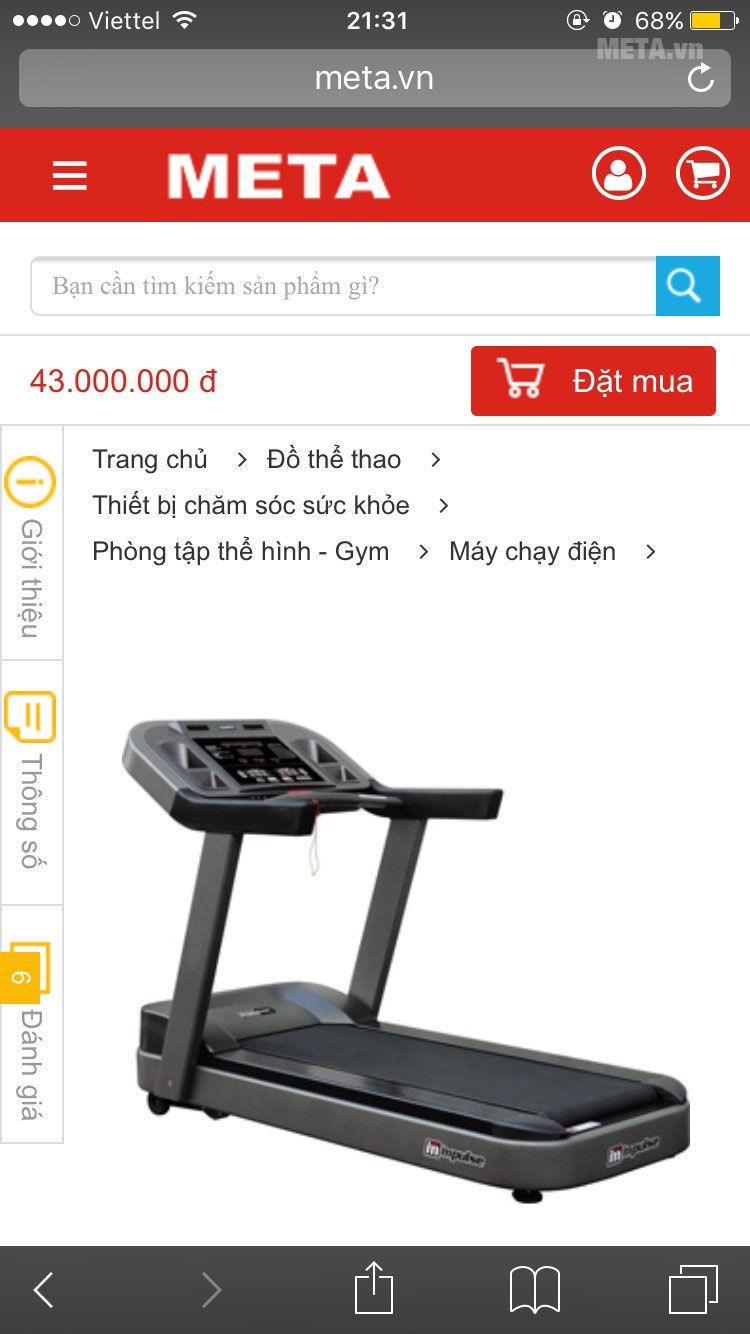Open the Safari share icon
750x1334 pixels.
(x=375, y=1289)
